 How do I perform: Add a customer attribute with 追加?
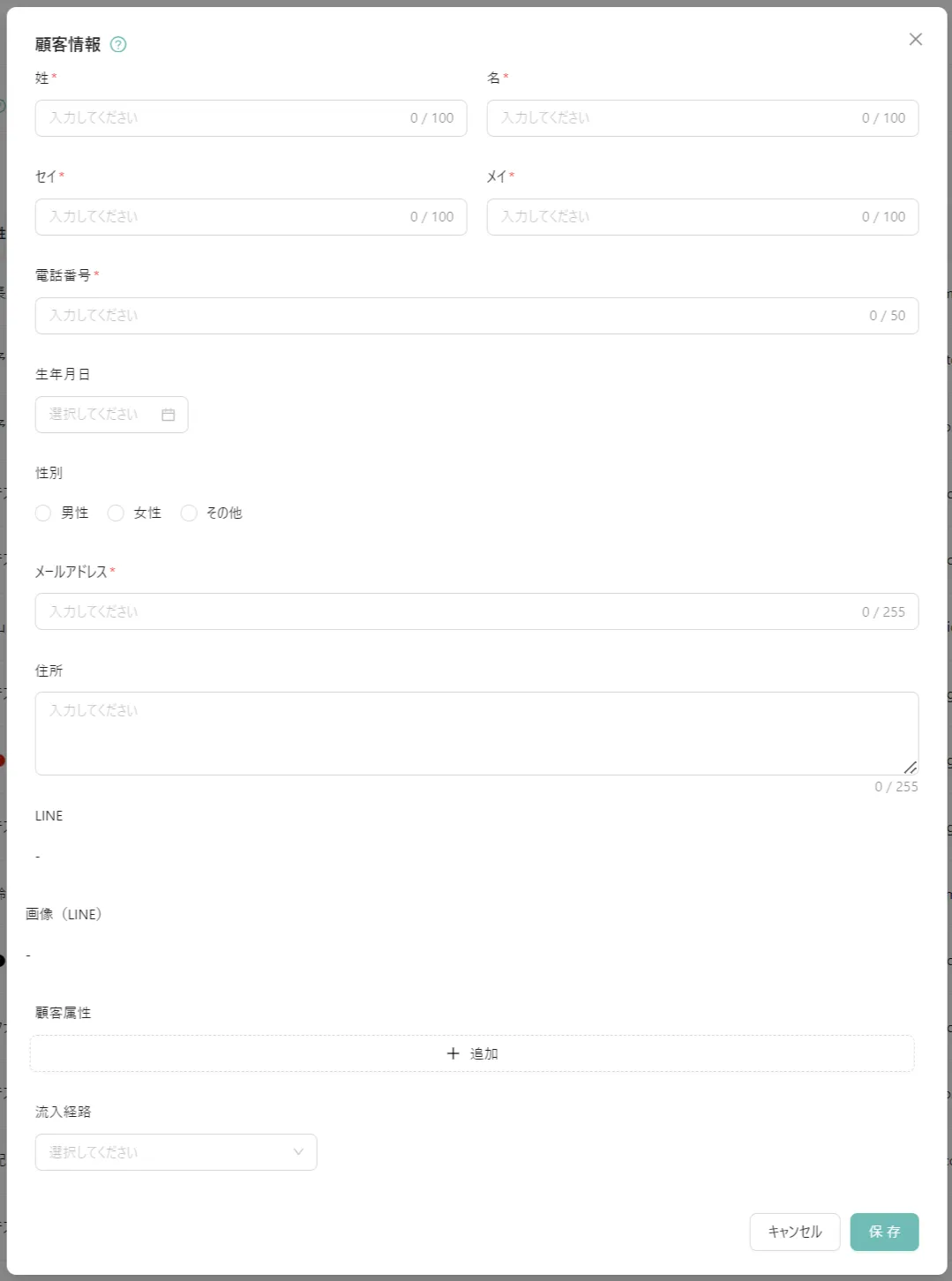[x=472, y=1053]
